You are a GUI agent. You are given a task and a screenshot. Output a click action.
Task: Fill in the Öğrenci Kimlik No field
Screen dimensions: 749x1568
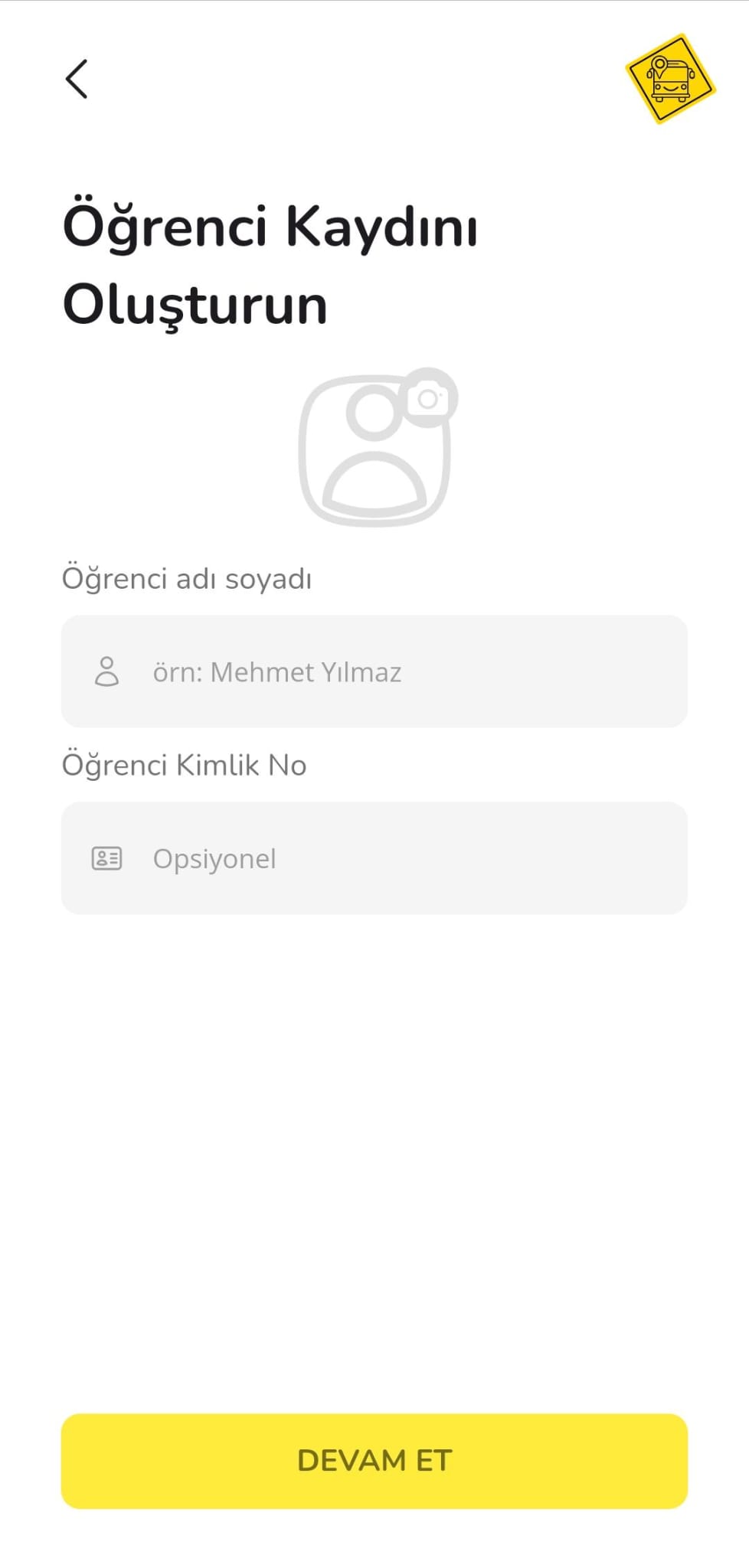374,858
